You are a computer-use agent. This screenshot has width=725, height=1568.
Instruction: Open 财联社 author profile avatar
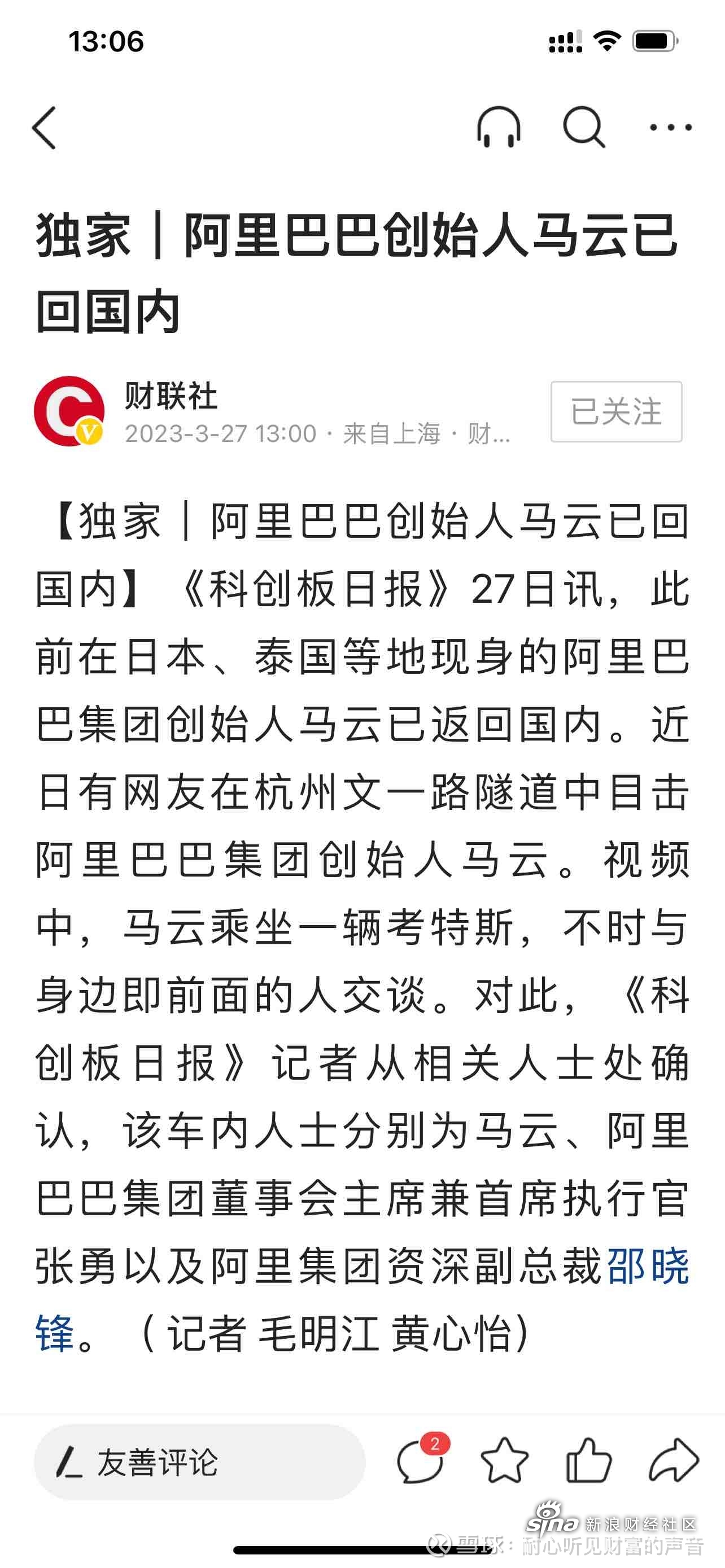(x=69, y=411)
